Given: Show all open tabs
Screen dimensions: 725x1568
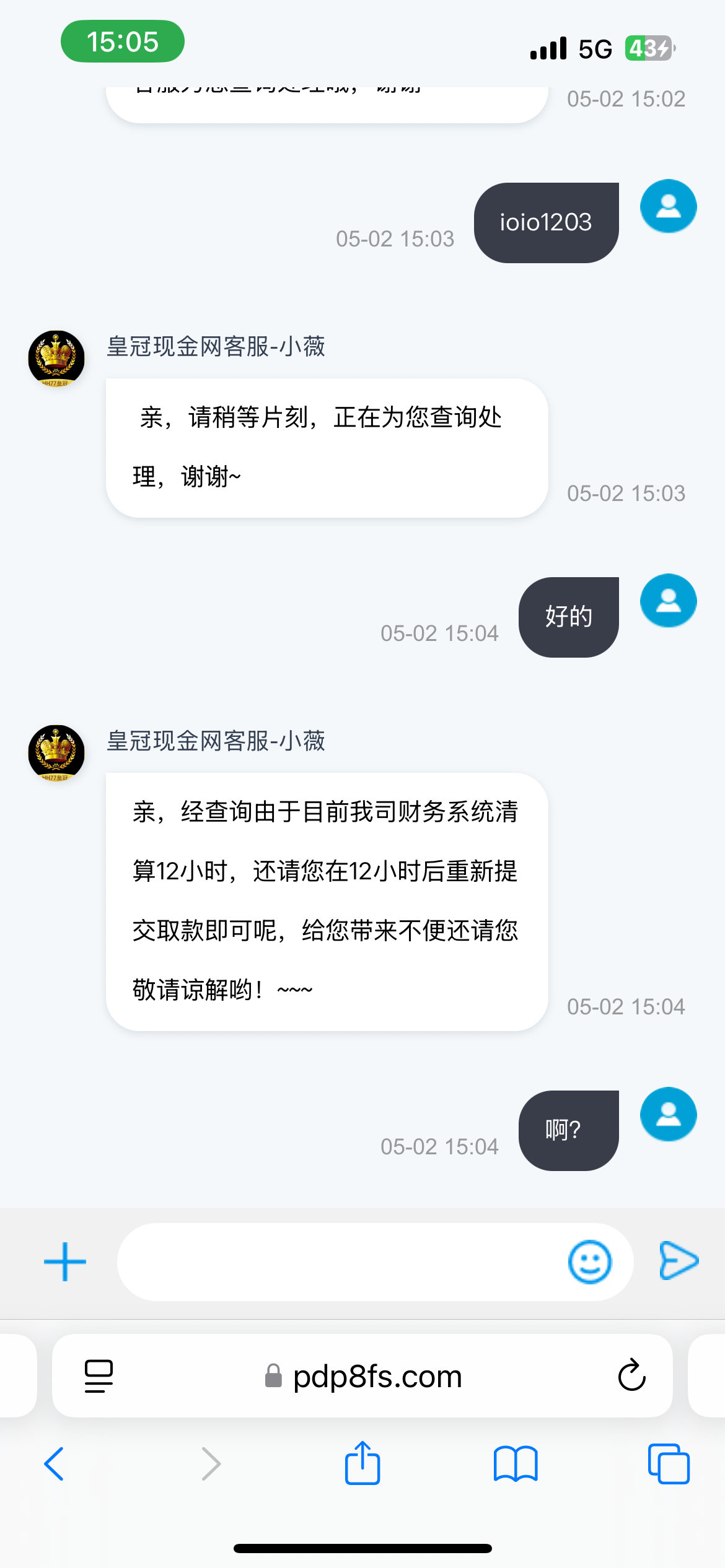Looking at the screenshot, I should [x=668, y=1464].
